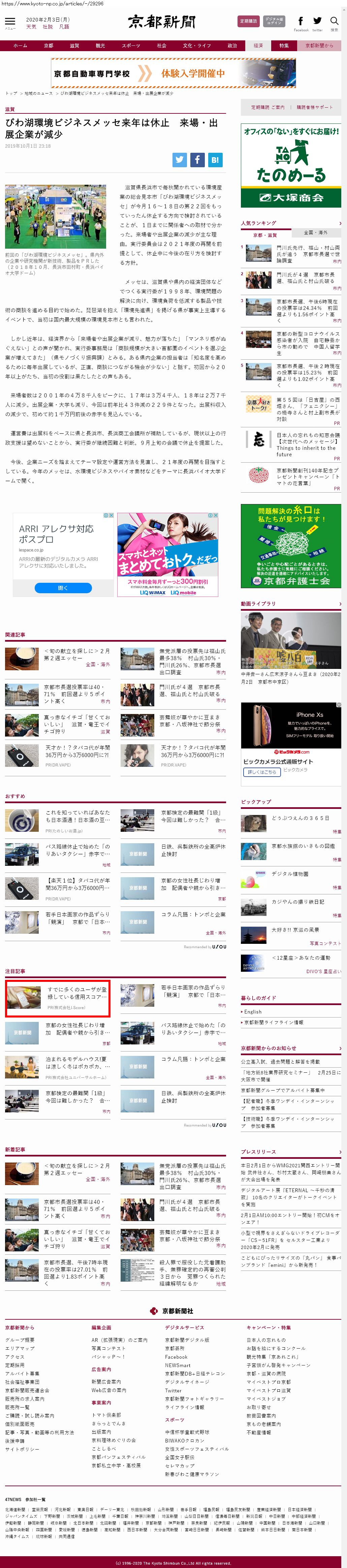Tap the デジタル版ログイン button
Viewport: 347px width, 1568px height.
pyautogui.click(x=274, y=21)
